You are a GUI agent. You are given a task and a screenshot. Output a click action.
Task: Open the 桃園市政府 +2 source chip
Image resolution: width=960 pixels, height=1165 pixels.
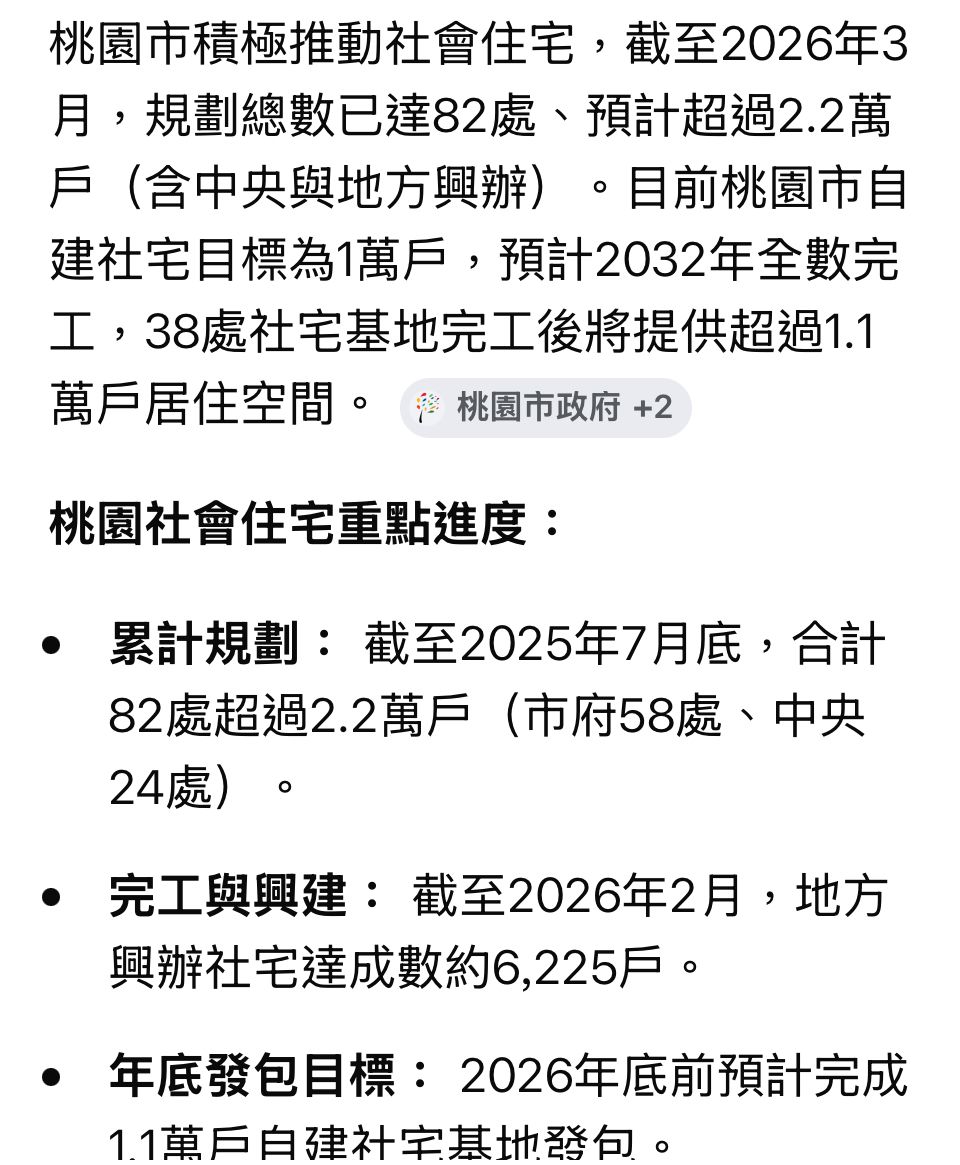[x=545, y=408]
